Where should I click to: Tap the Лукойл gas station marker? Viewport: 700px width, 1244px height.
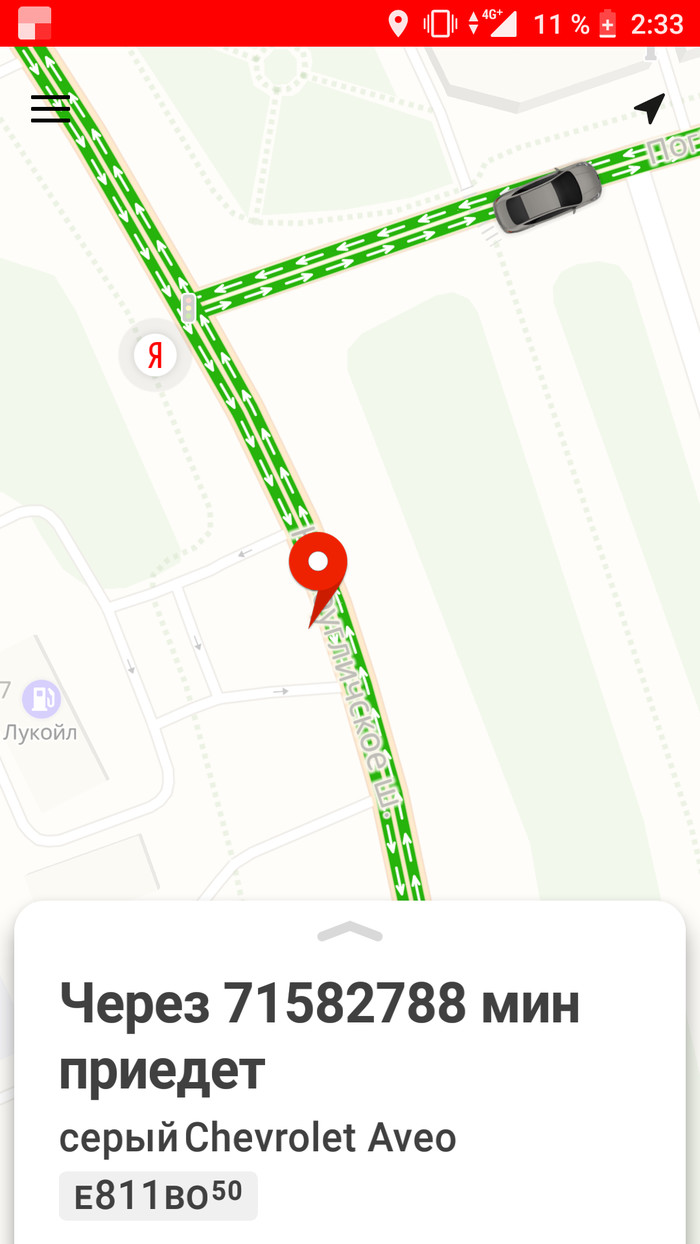[42, 698]
